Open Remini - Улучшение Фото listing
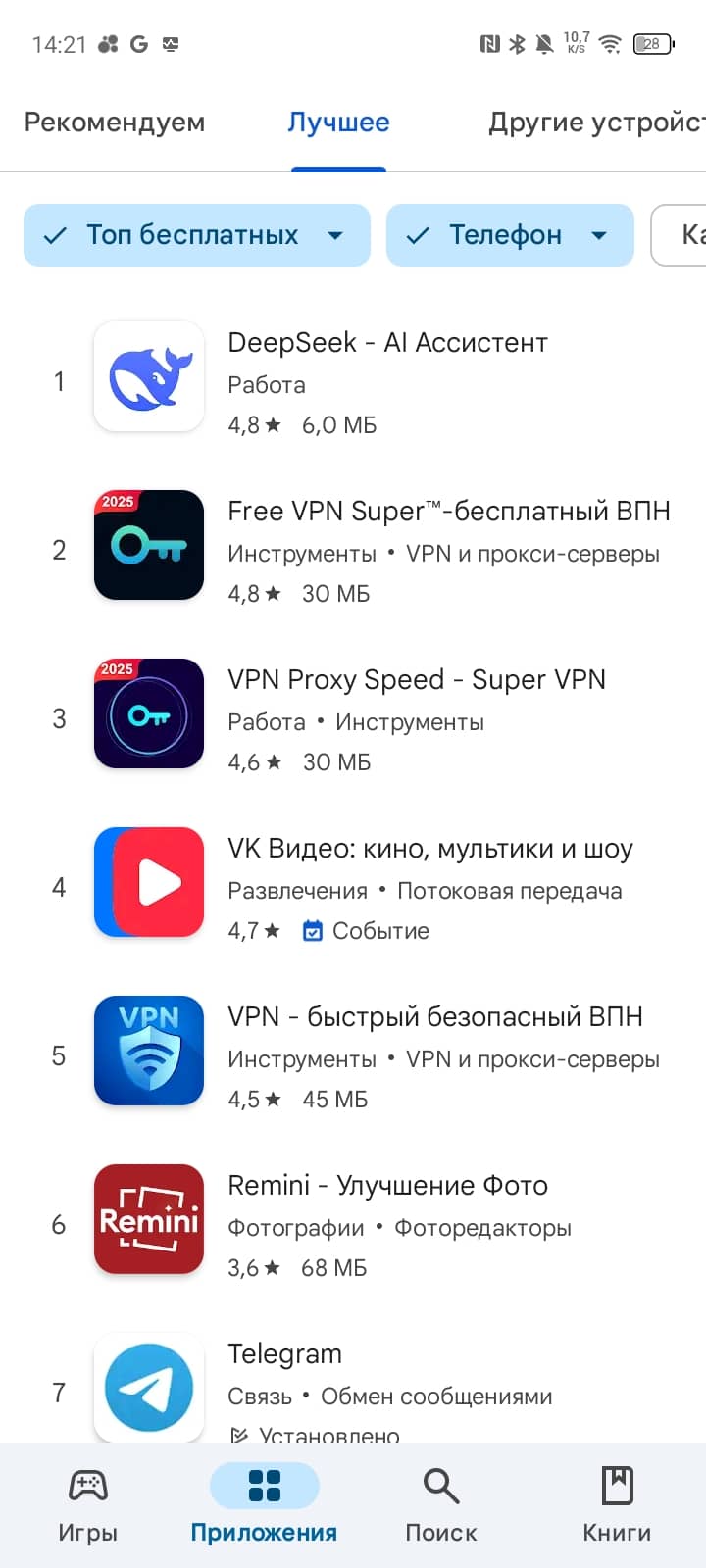Image resolution: width=706 pixels, height=1568 pixels. [x=353, y=1224]
